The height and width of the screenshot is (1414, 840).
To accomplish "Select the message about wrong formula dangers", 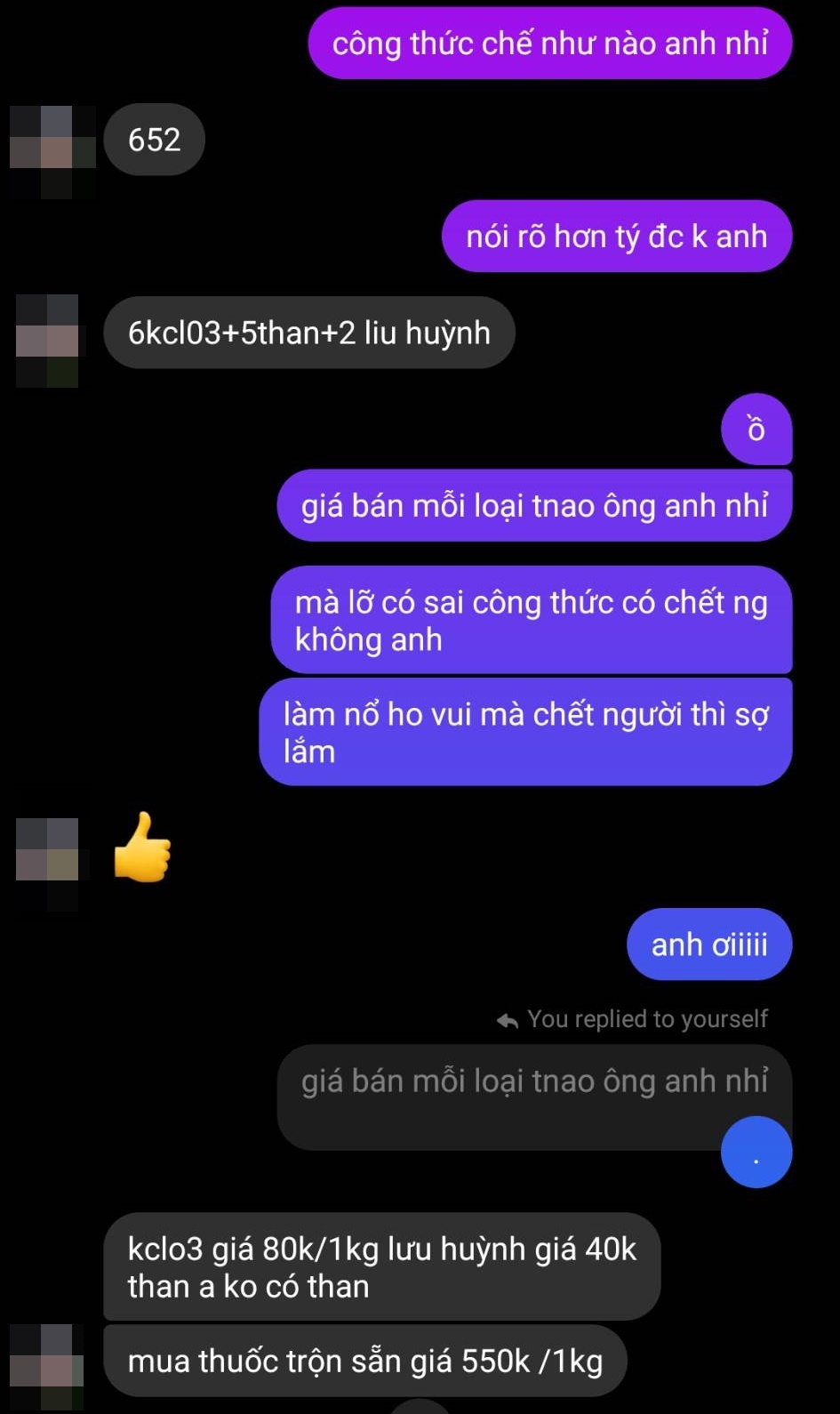I will click(x=530, y=620).
